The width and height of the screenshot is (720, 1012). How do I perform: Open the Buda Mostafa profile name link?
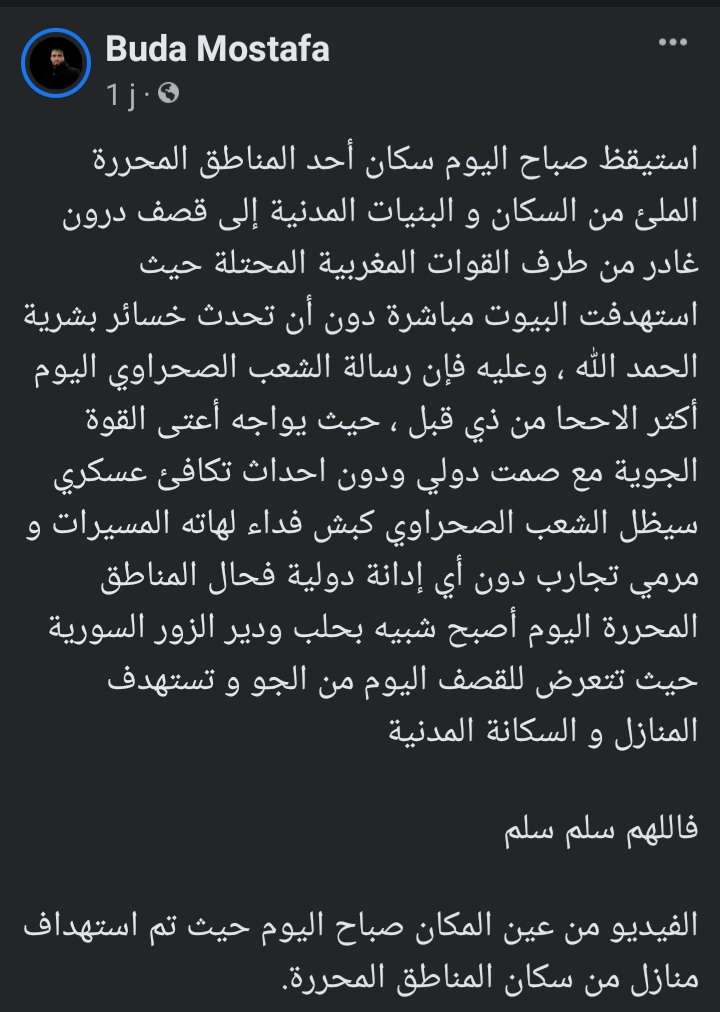217,47
